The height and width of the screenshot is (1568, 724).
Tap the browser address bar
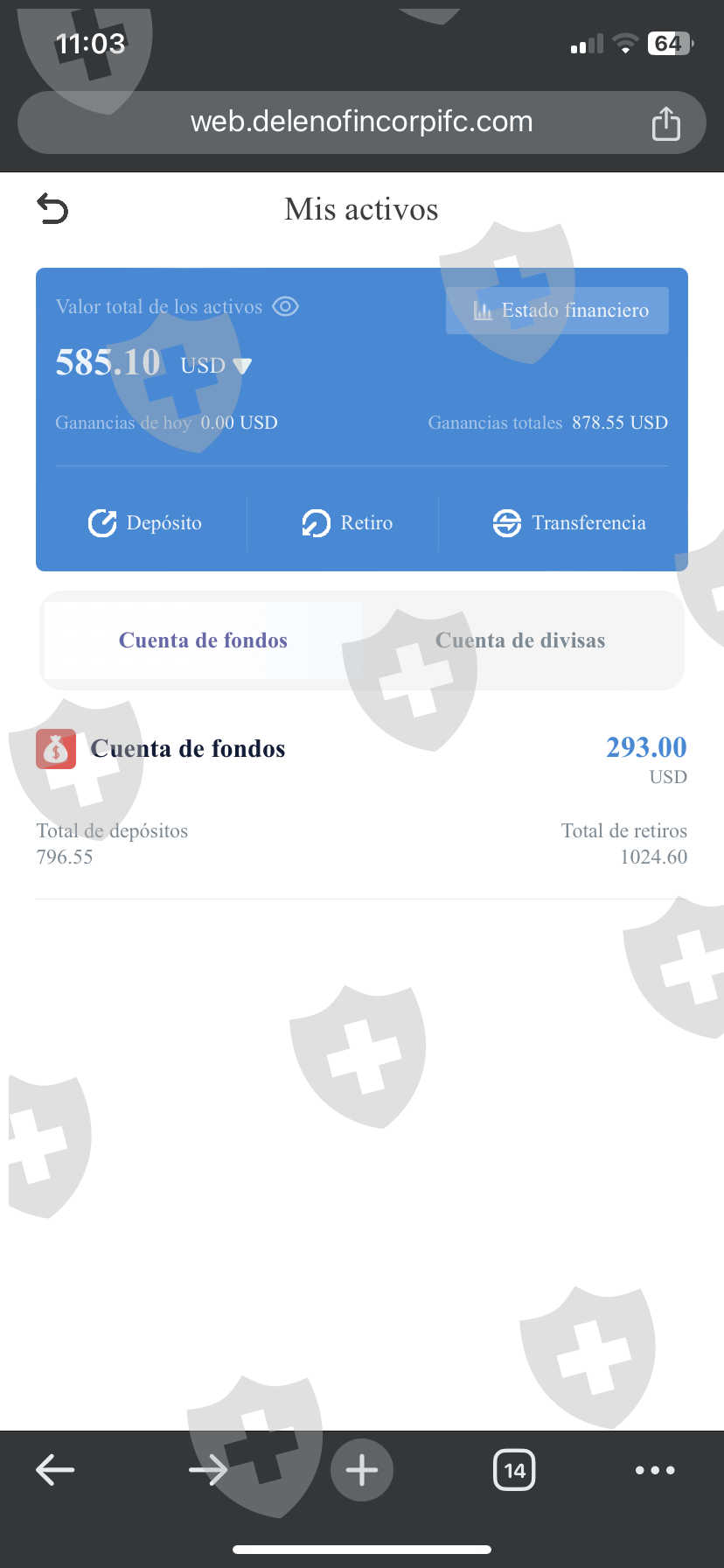361,122
